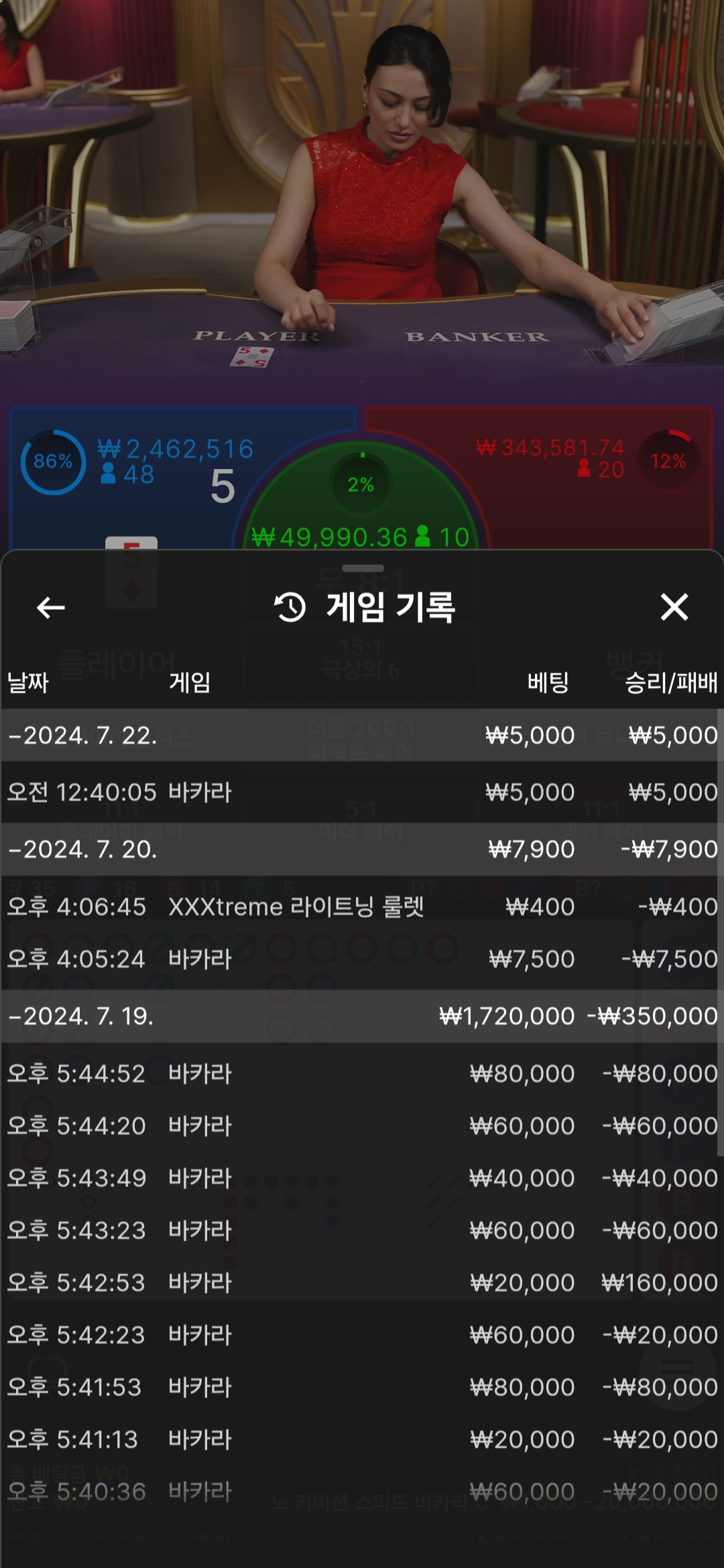Open the 오전 12:40:05 바카라 record
Screen dimensions: 724x1568
pyautogui.click(x=361, y=793)
